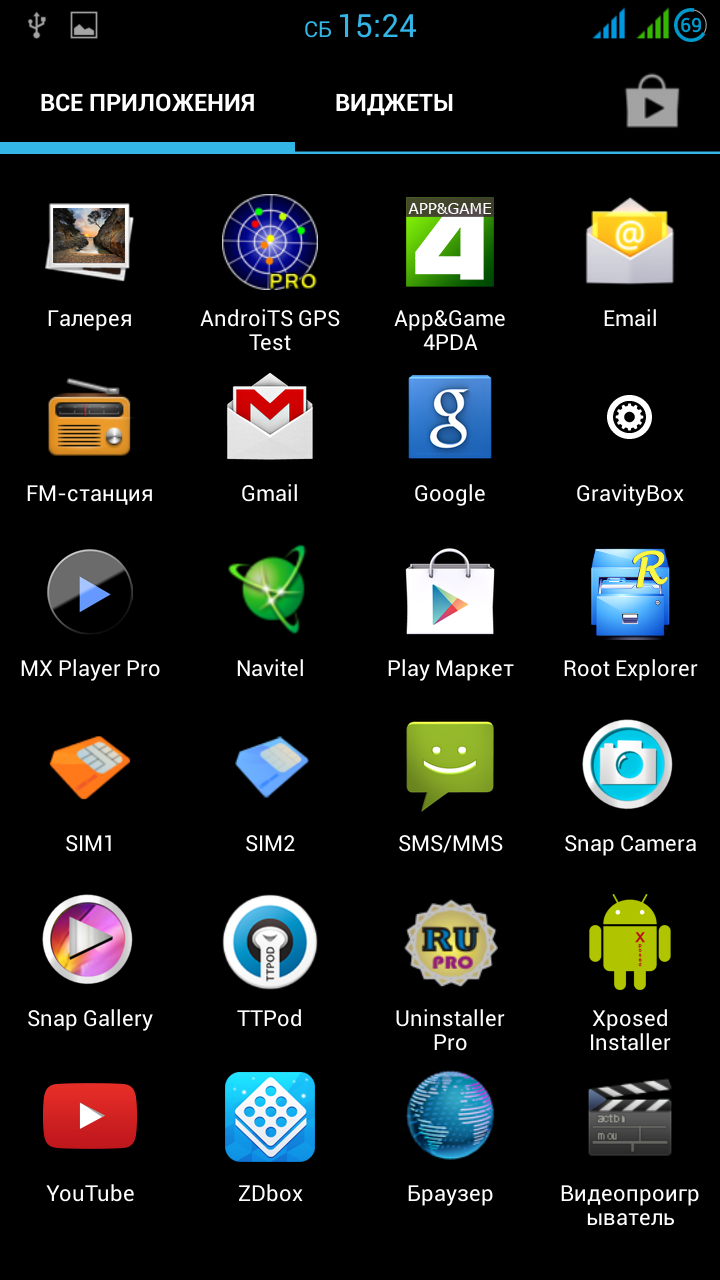Switch to the Виджеты tab

(x=394, y=103)
